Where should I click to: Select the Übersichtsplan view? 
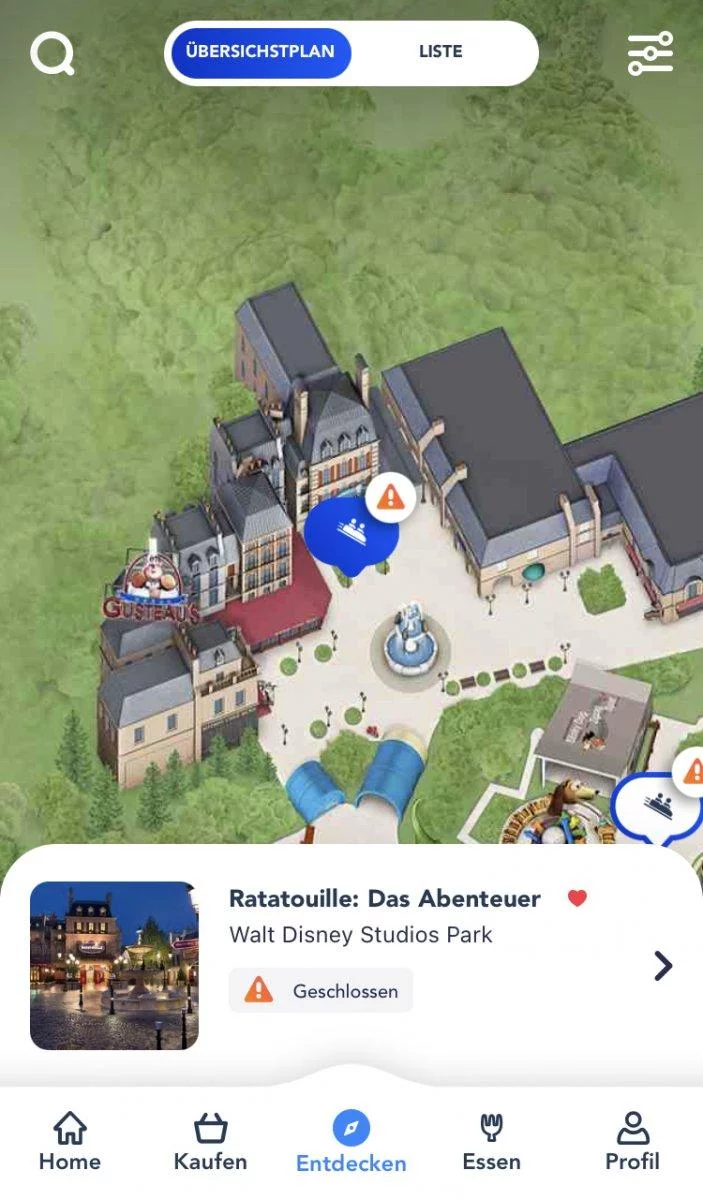pyautogui.click(x=260, y=53)
